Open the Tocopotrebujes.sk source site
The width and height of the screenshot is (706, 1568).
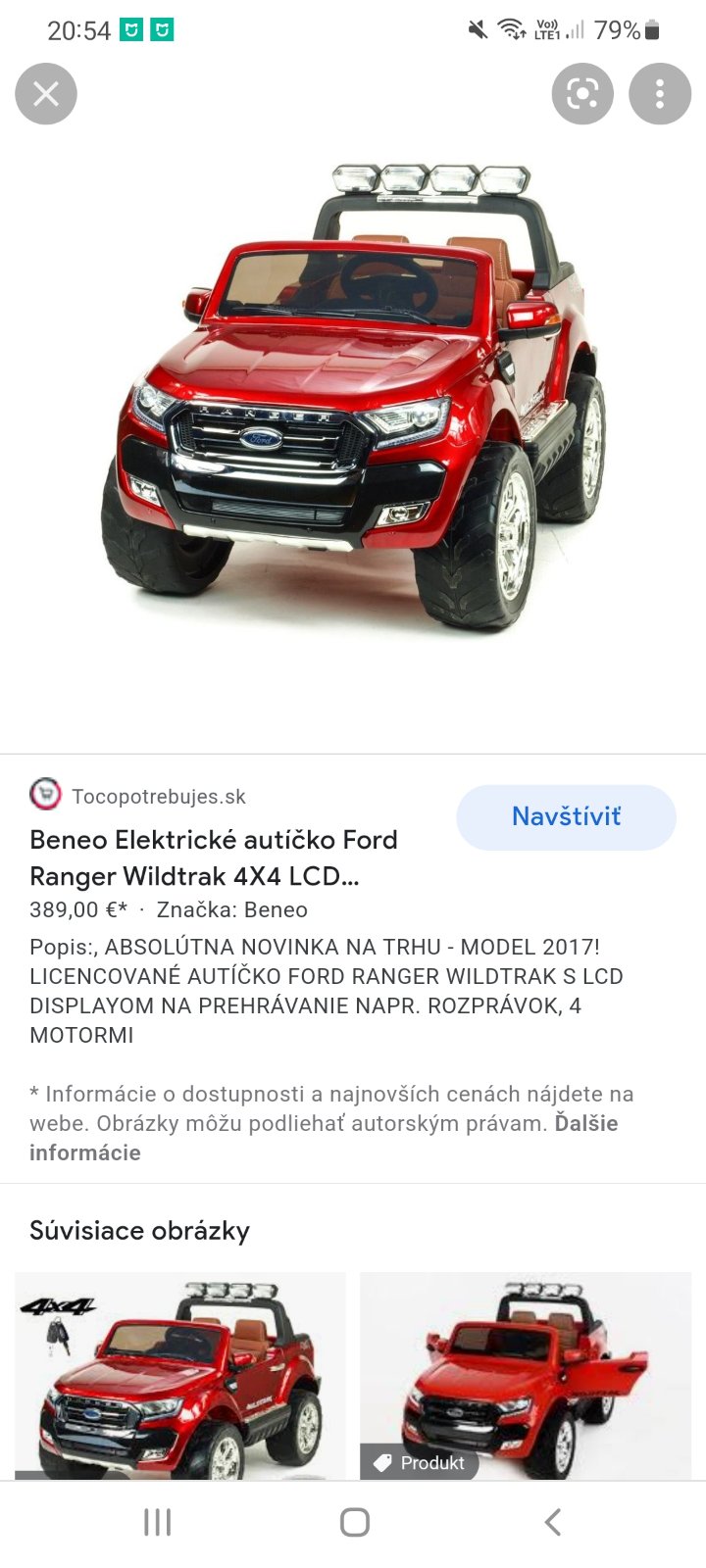[158, 796]
